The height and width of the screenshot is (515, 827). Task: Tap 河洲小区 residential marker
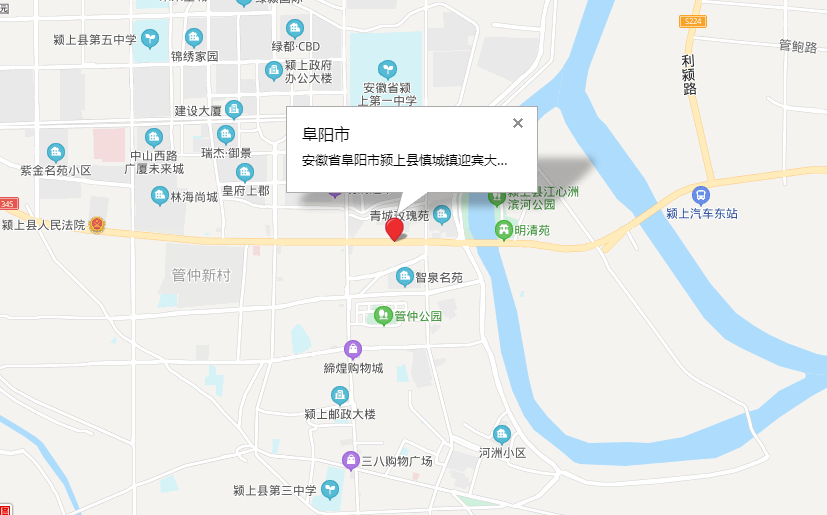[x=502, y=434]
